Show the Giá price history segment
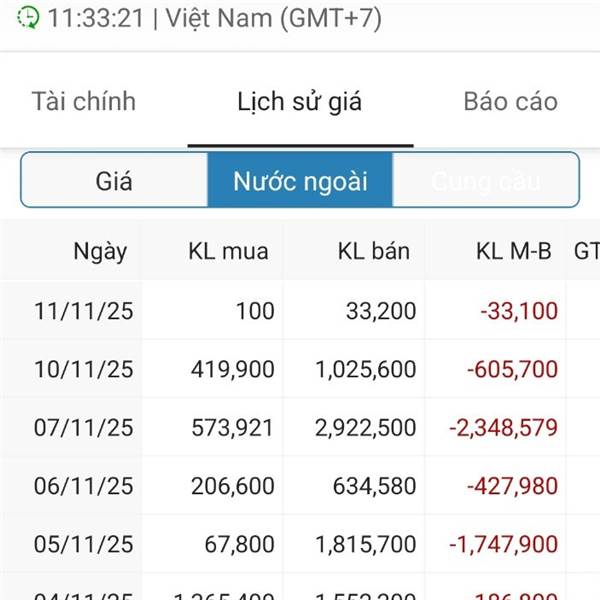The image size is (600, 600). point(114,181)
